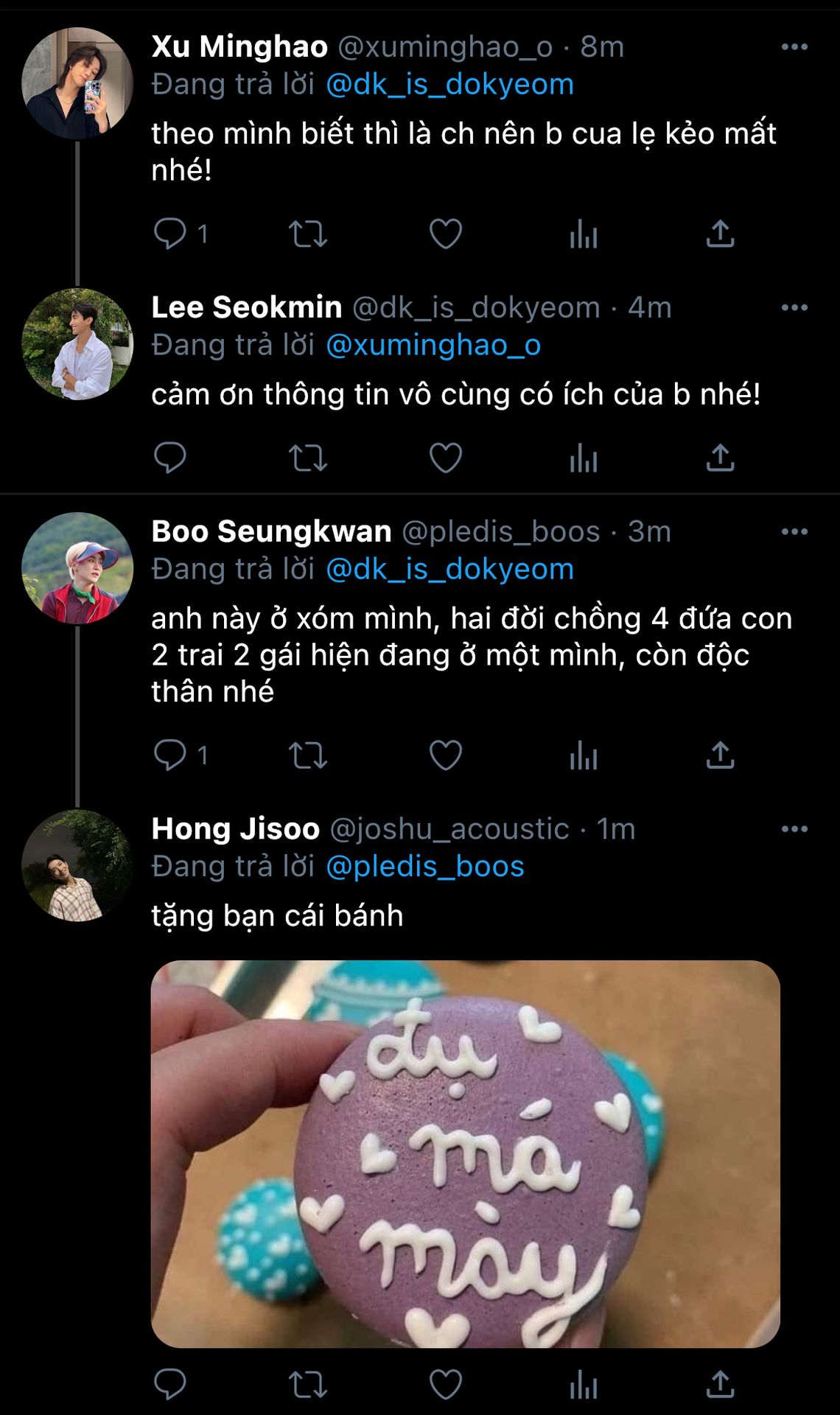Screen dimensions: 840x1415
Task: Open overflow menu on Xu Minghao's tweet
Action: click(x=794, y=47)
